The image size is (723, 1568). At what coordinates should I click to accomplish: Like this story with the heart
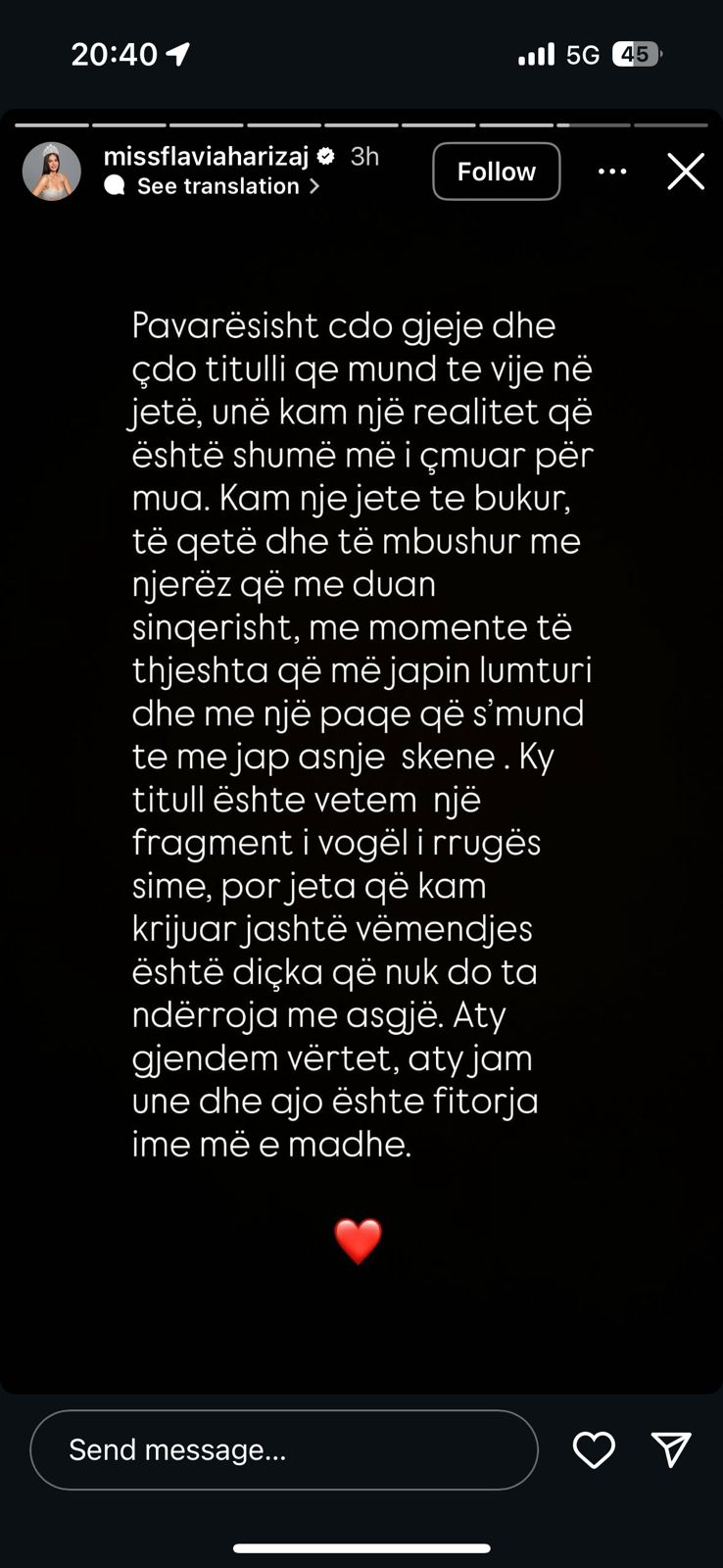[x=594, y=1449]
